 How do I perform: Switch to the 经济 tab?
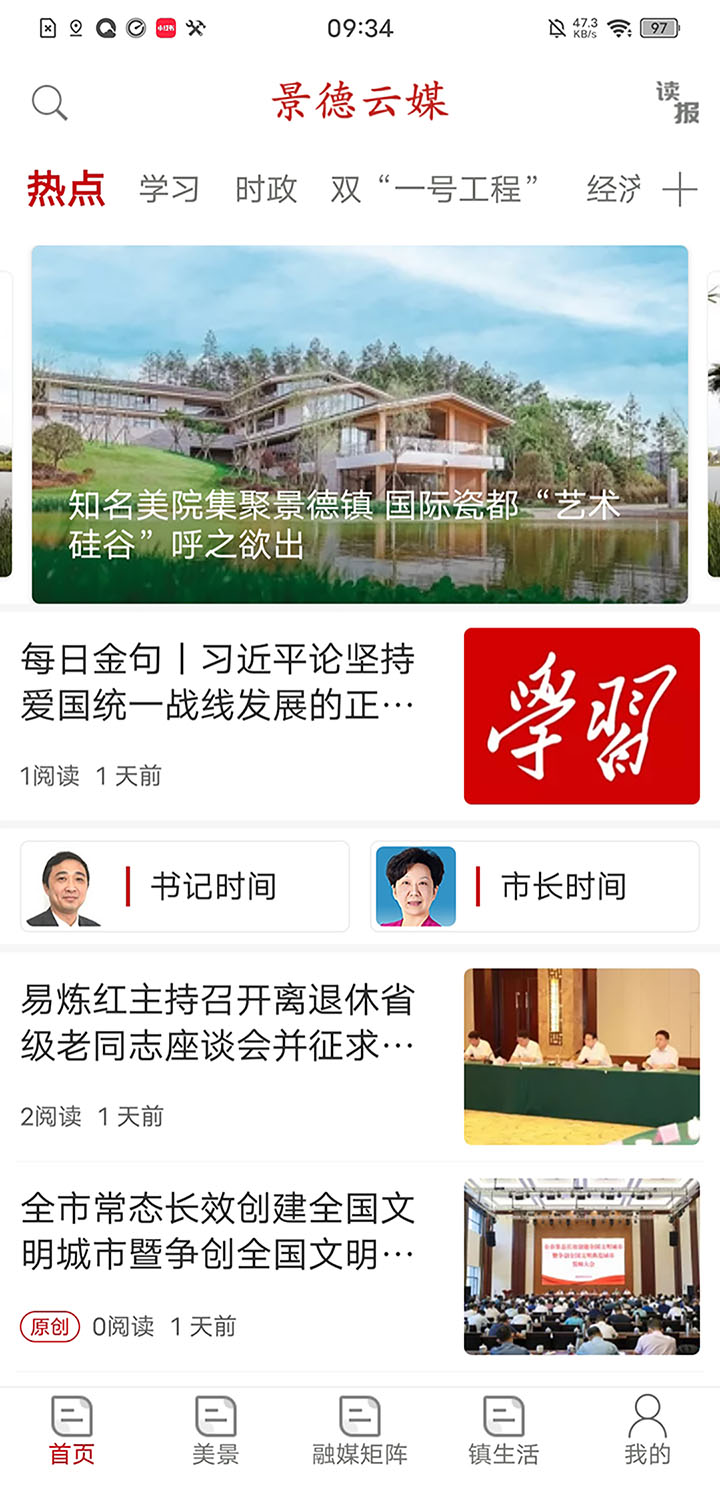click(x=613, y=189)
